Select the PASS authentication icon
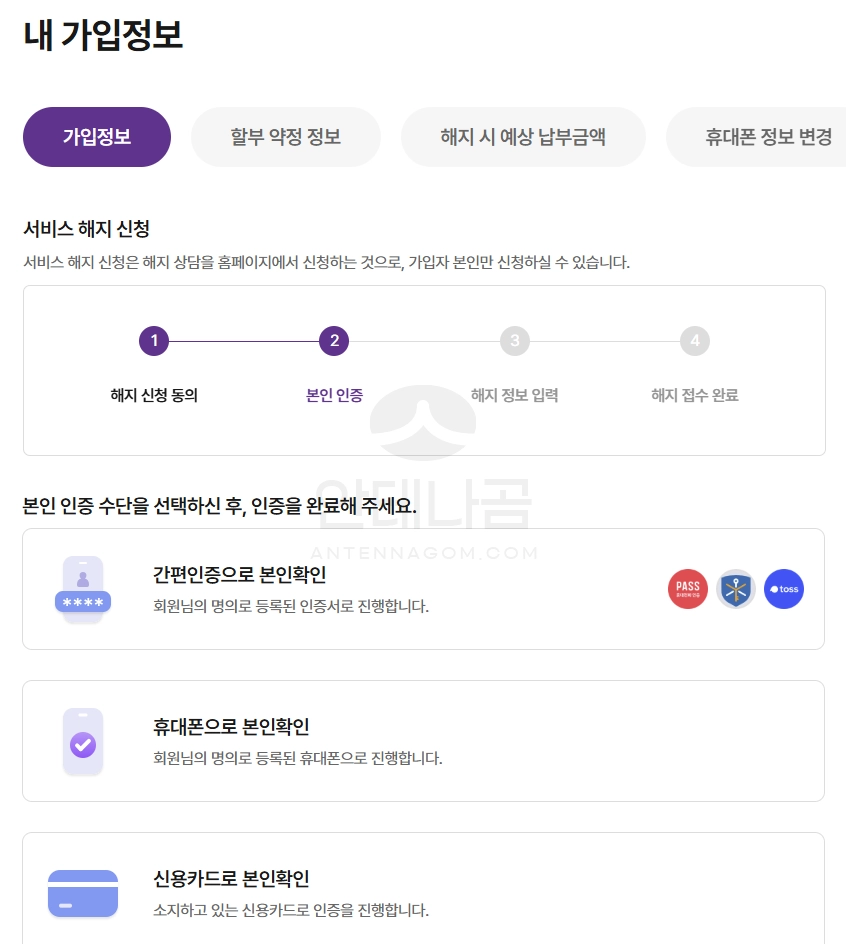This screenshot has height=944, width=846. point(688,589)
